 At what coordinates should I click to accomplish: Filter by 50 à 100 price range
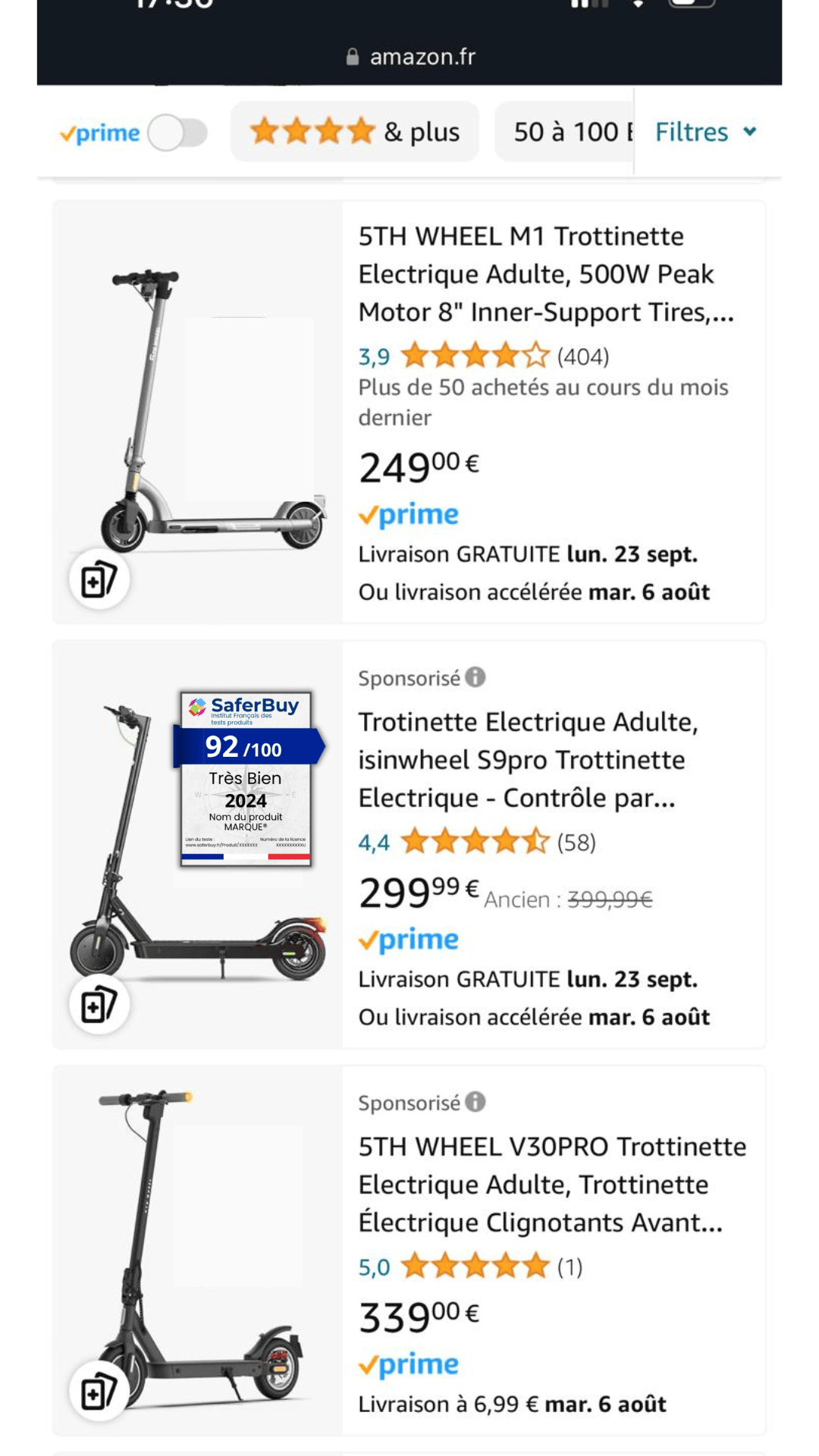pos(565,132)
